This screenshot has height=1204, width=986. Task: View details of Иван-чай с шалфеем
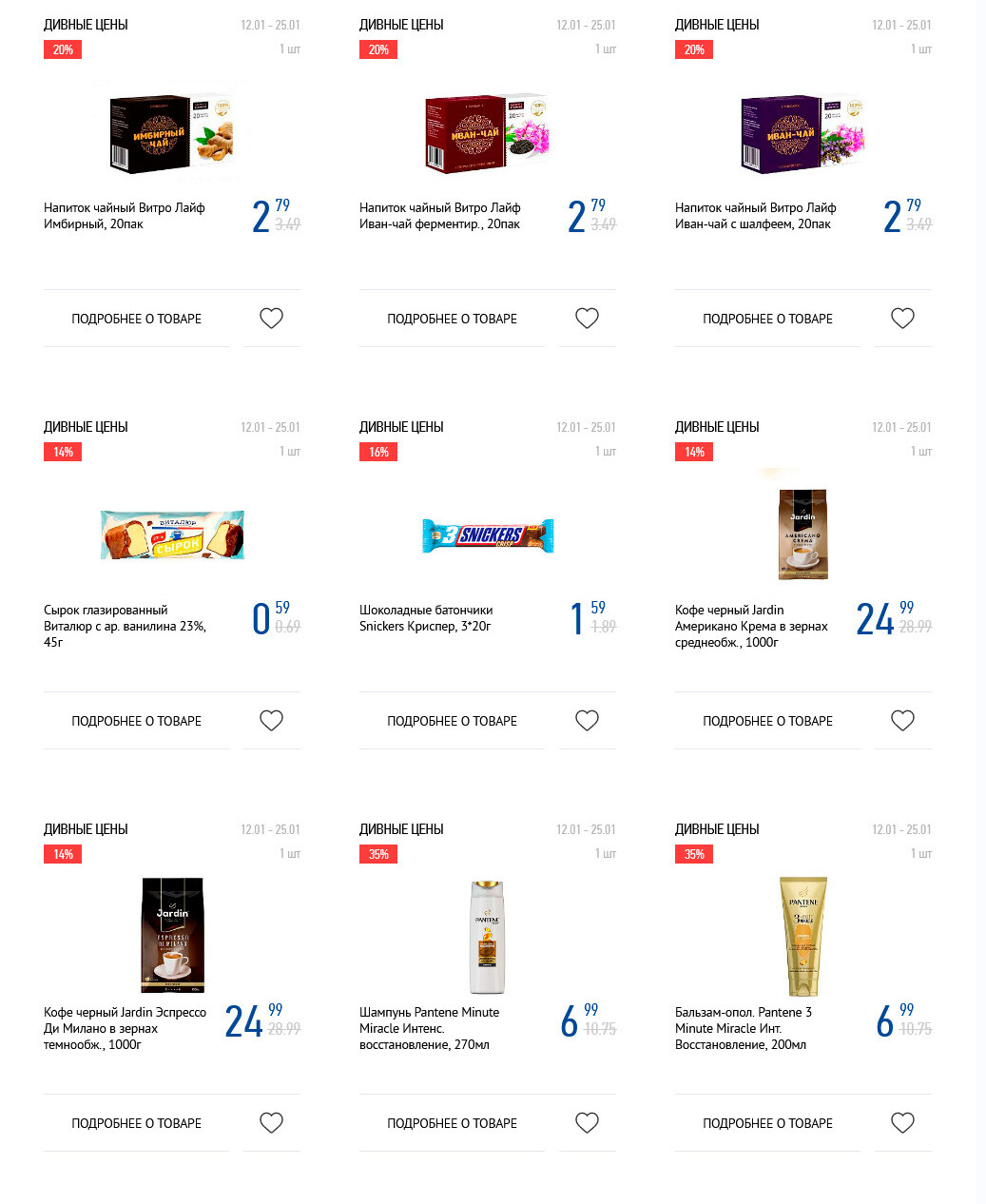(767, 319)
